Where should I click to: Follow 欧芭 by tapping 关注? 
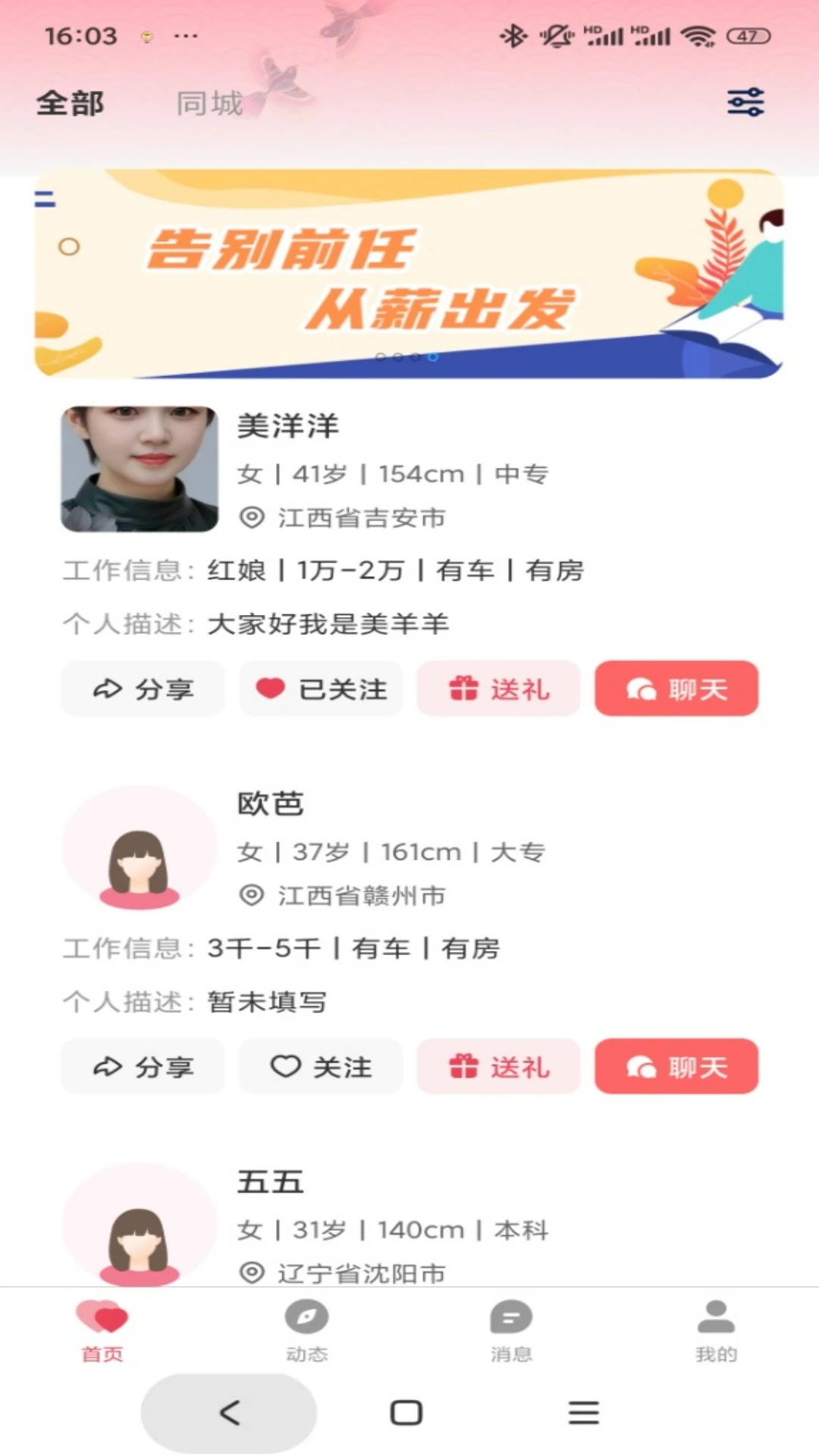[x=321, y=1067]
